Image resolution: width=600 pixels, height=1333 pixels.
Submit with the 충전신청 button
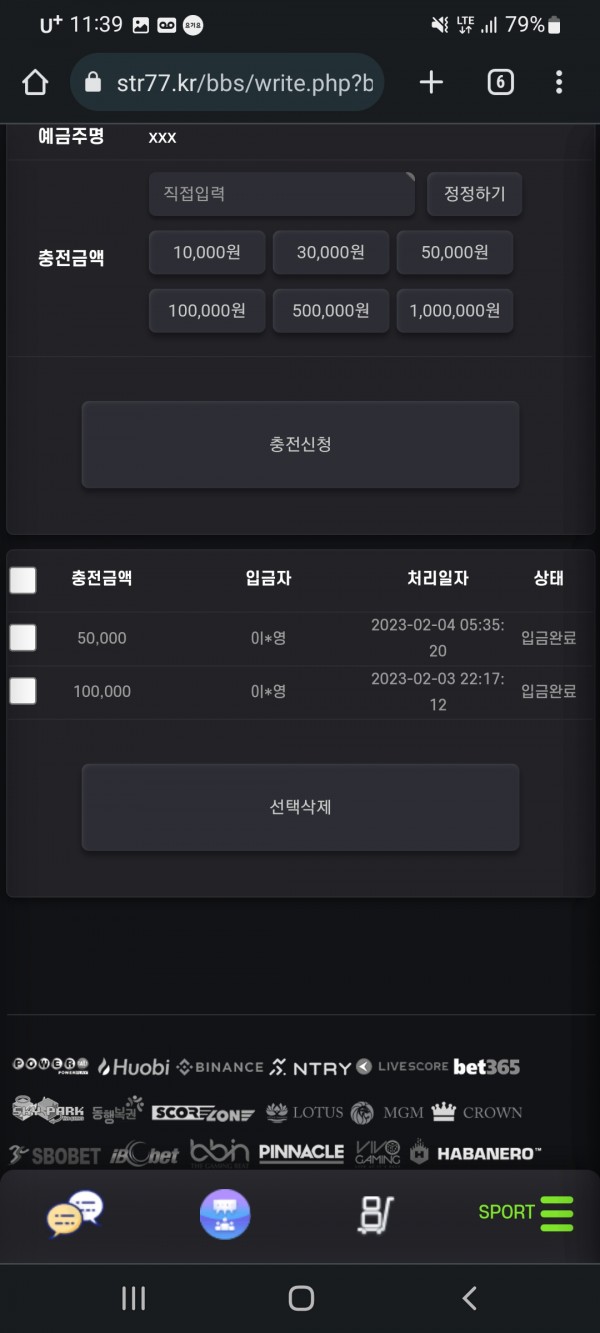tap(300, 445)
